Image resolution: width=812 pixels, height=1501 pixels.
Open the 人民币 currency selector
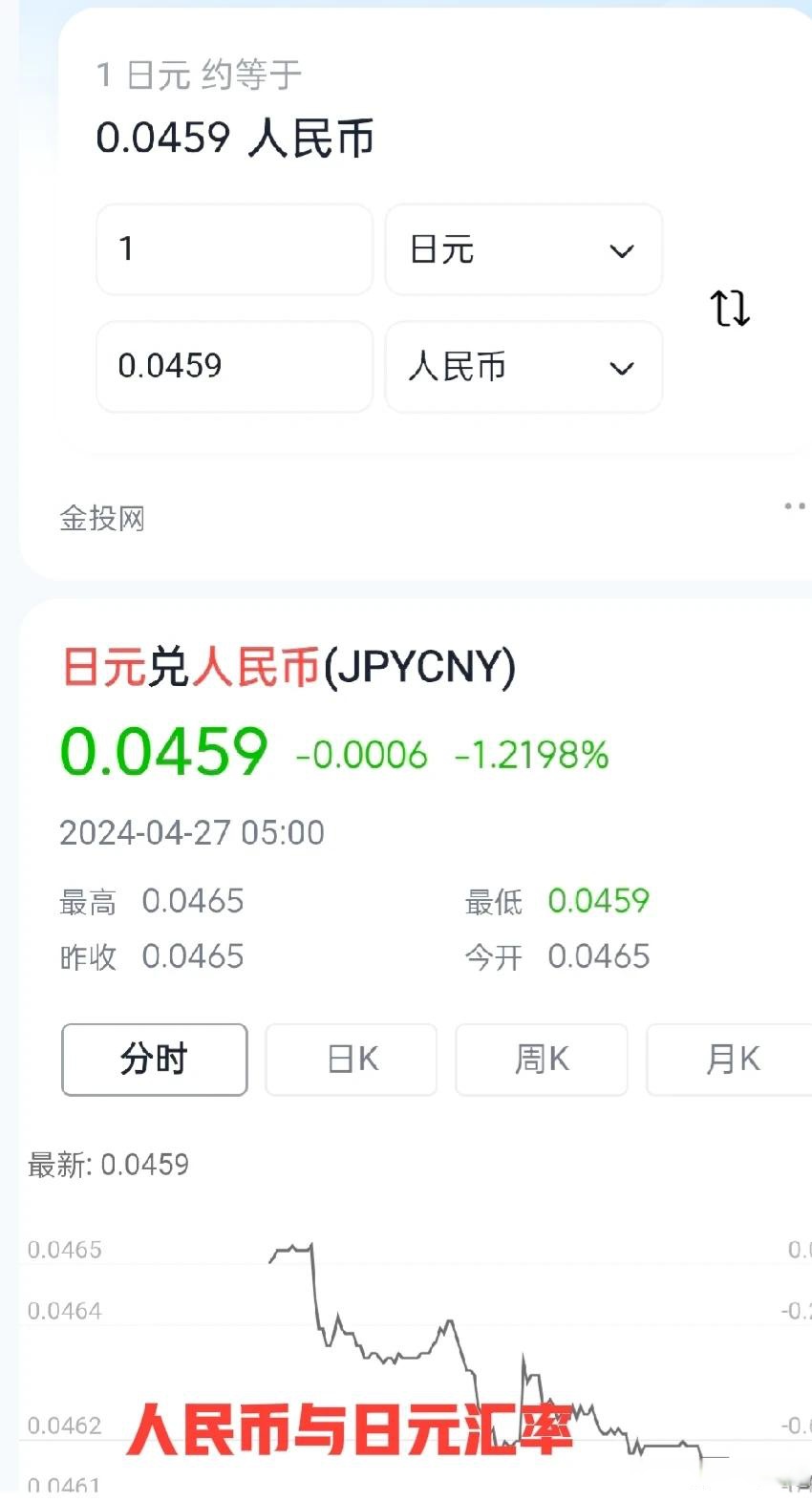point(524,368)
